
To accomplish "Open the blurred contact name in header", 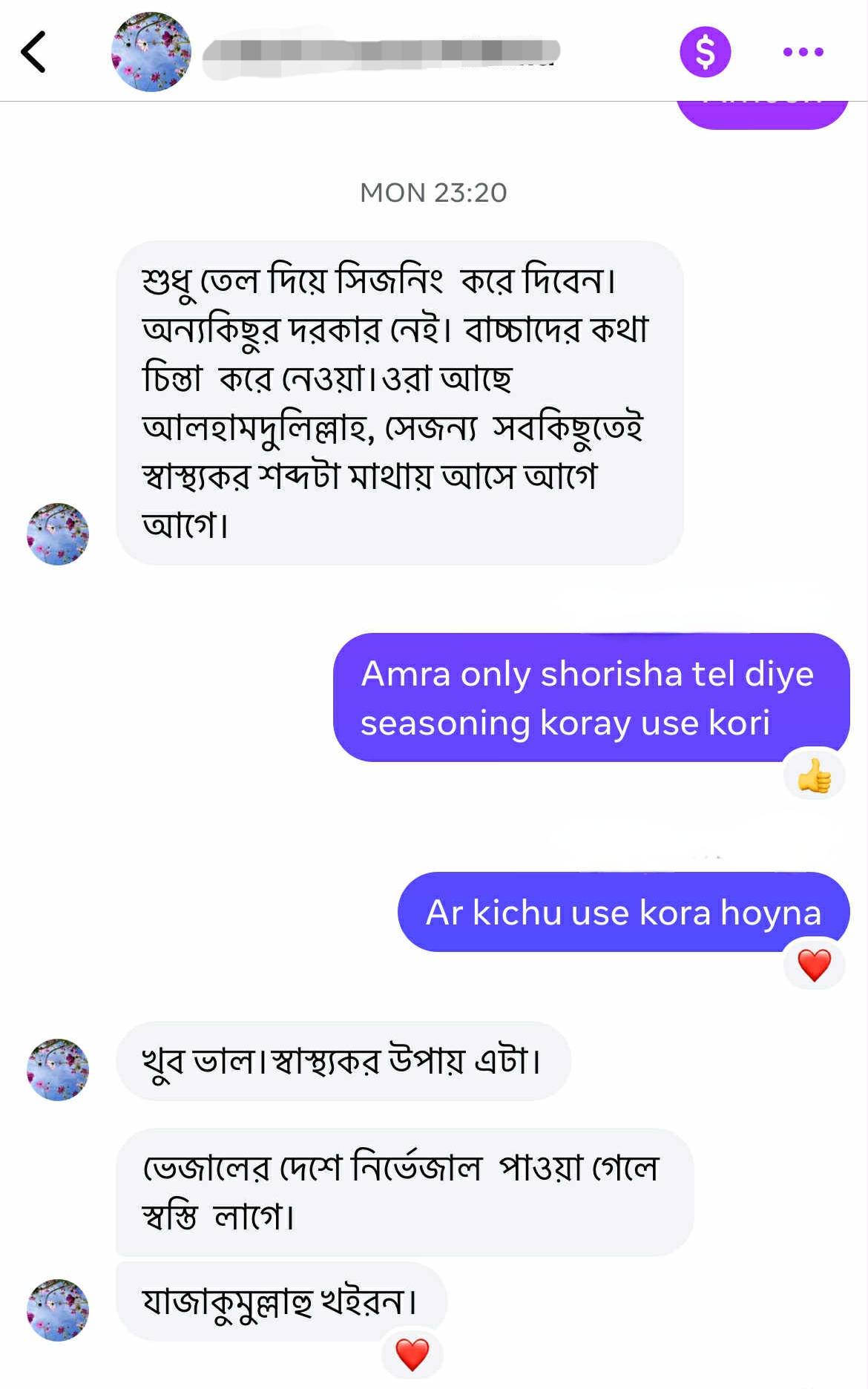I will [381, 52].
